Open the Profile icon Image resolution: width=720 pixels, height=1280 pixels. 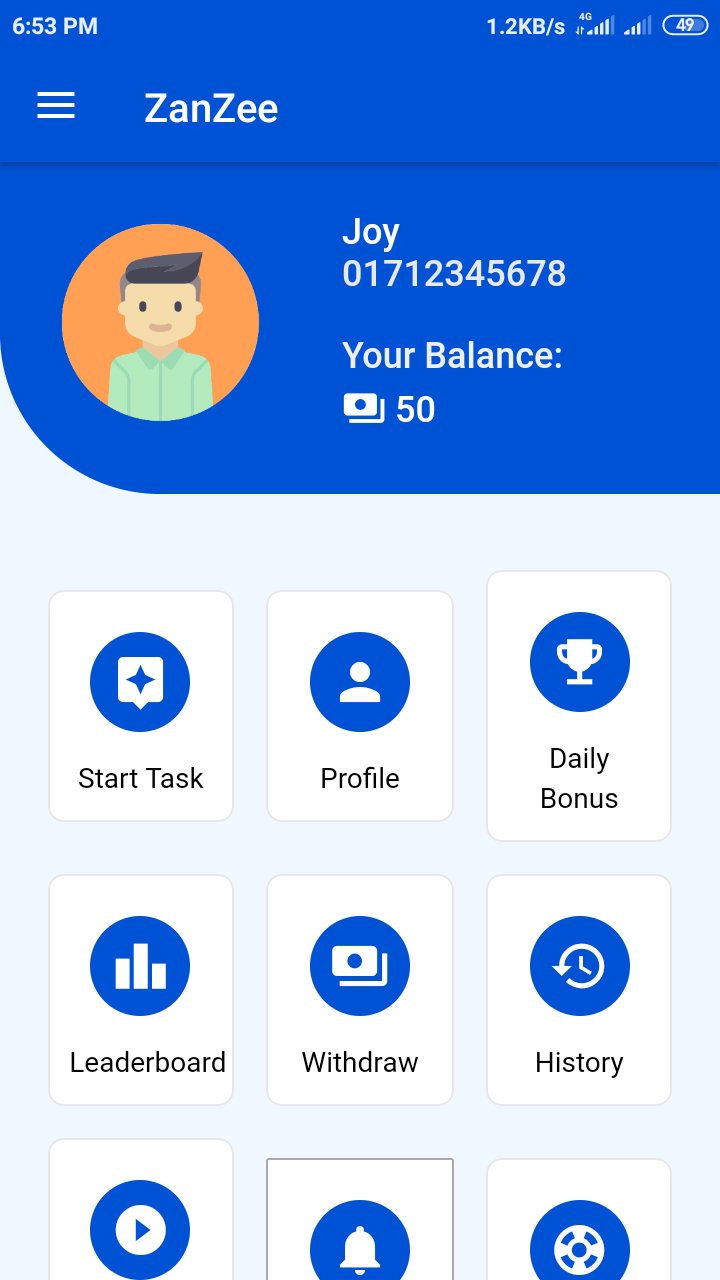pos(360,681)
